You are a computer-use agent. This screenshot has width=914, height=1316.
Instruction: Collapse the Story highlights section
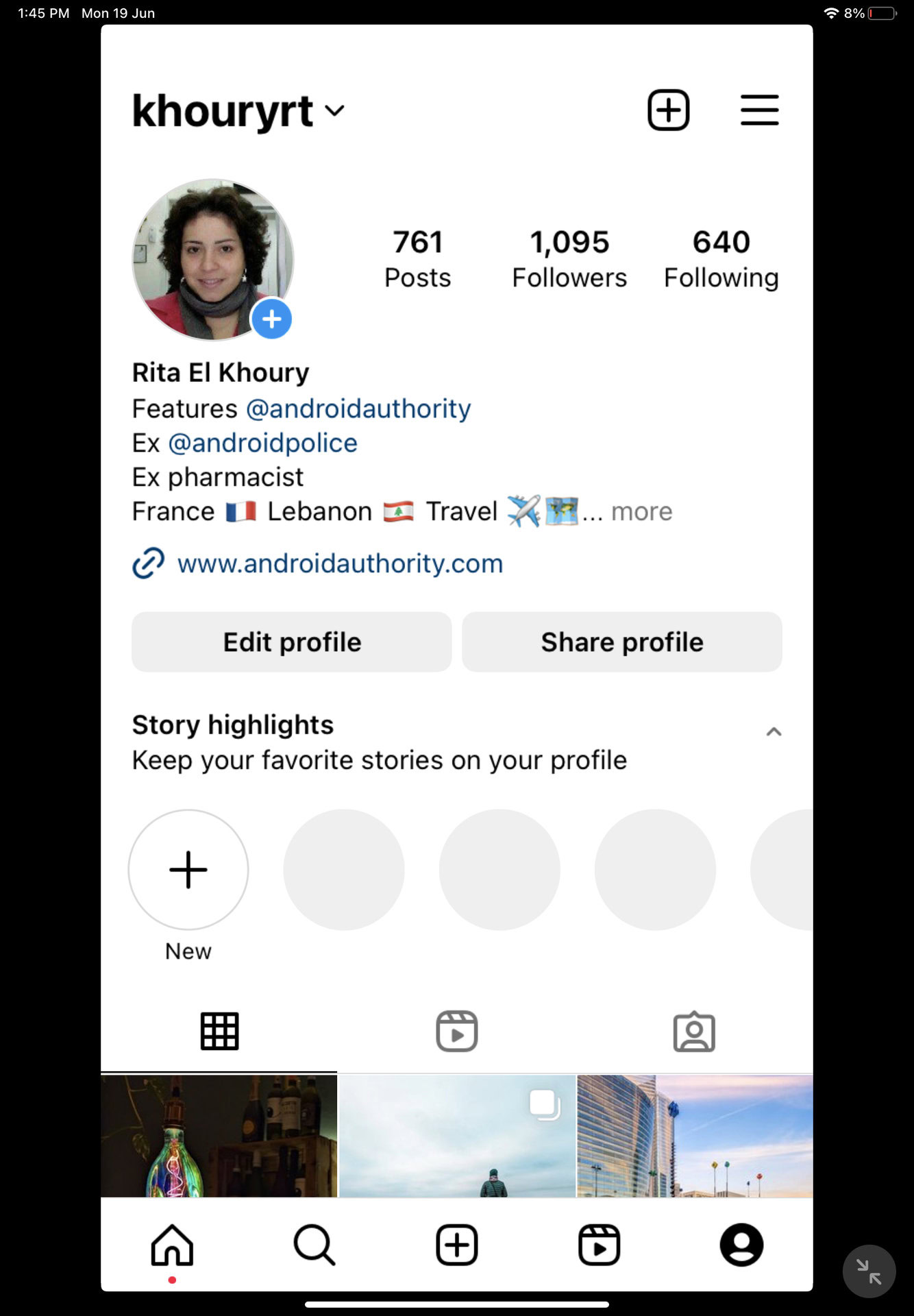[x=774, y=732]
